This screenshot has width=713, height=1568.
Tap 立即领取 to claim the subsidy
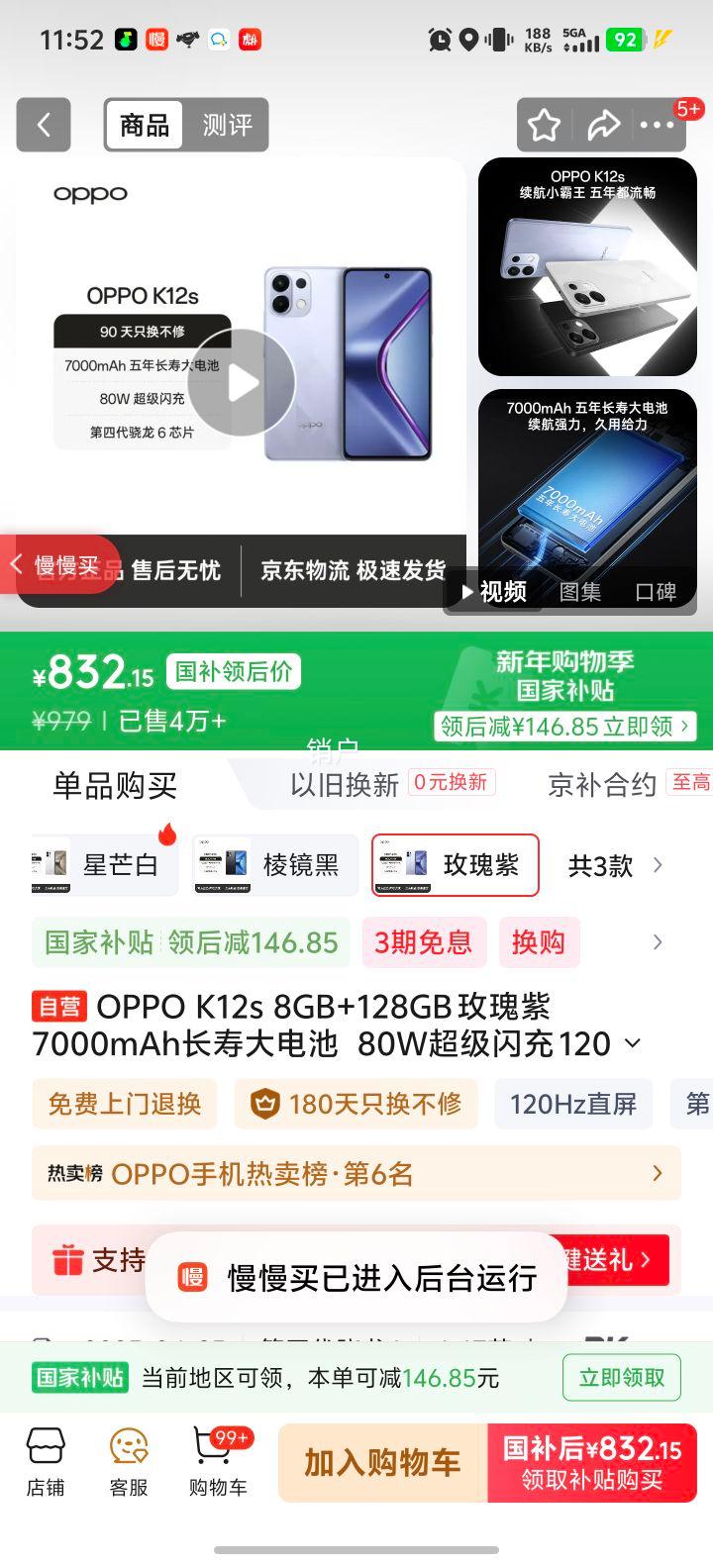point(621,1377)
